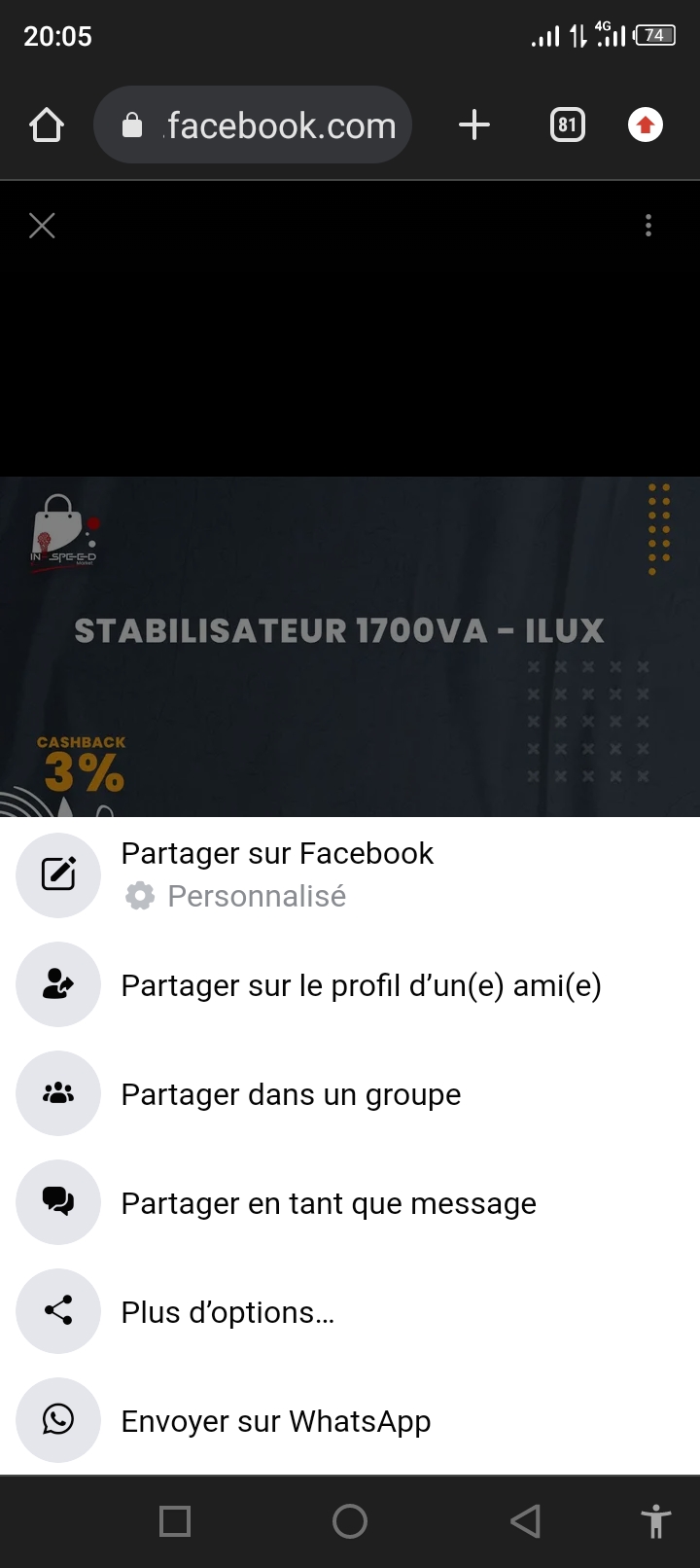Share as a message

click(x=328, y=1203)
